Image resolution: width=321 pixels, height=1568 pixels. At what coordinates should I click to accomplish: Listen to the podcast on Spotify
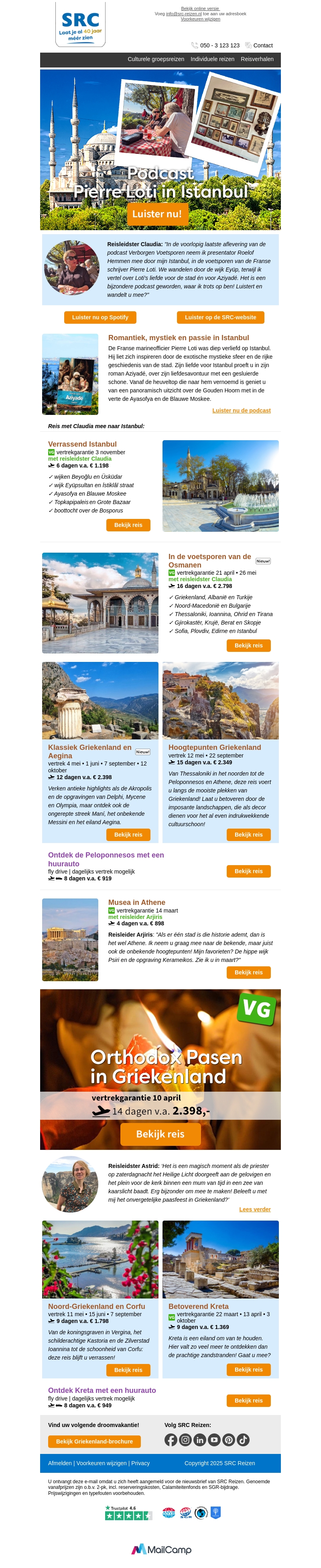point(100,317)
